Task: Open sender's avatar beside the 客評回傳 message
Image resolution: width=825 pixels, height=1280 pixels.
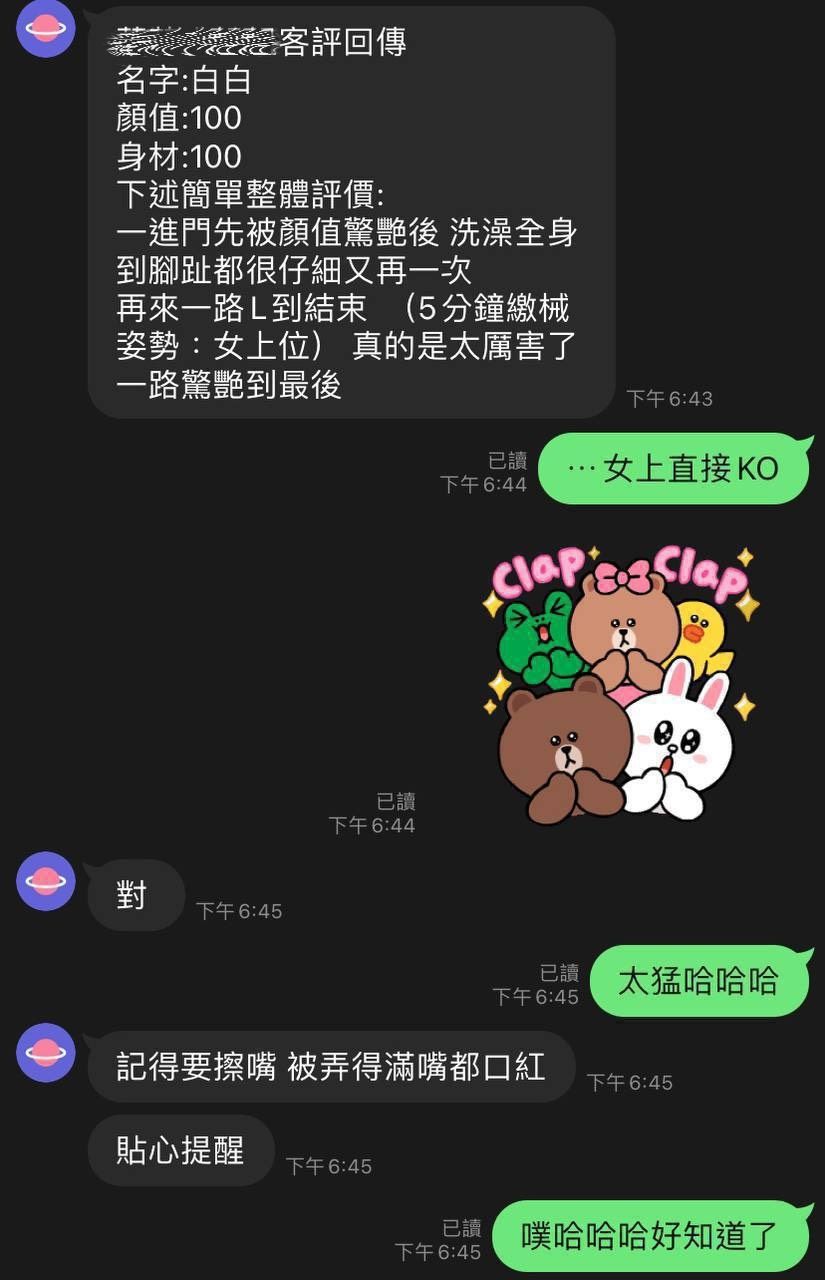Action: (x=46, y=28)
